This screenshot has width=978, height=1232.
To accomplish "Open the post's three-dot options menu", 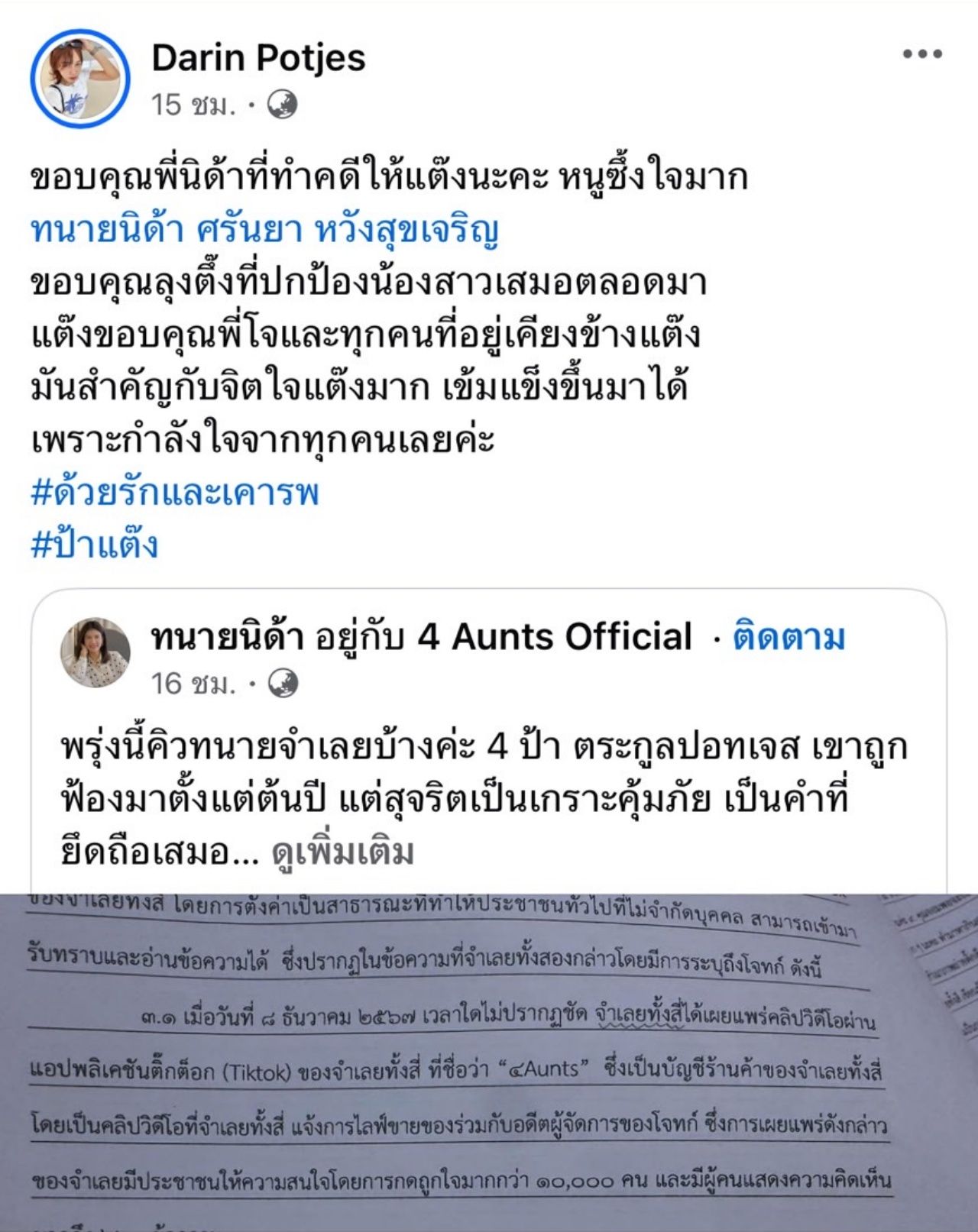I will point(922,54).
